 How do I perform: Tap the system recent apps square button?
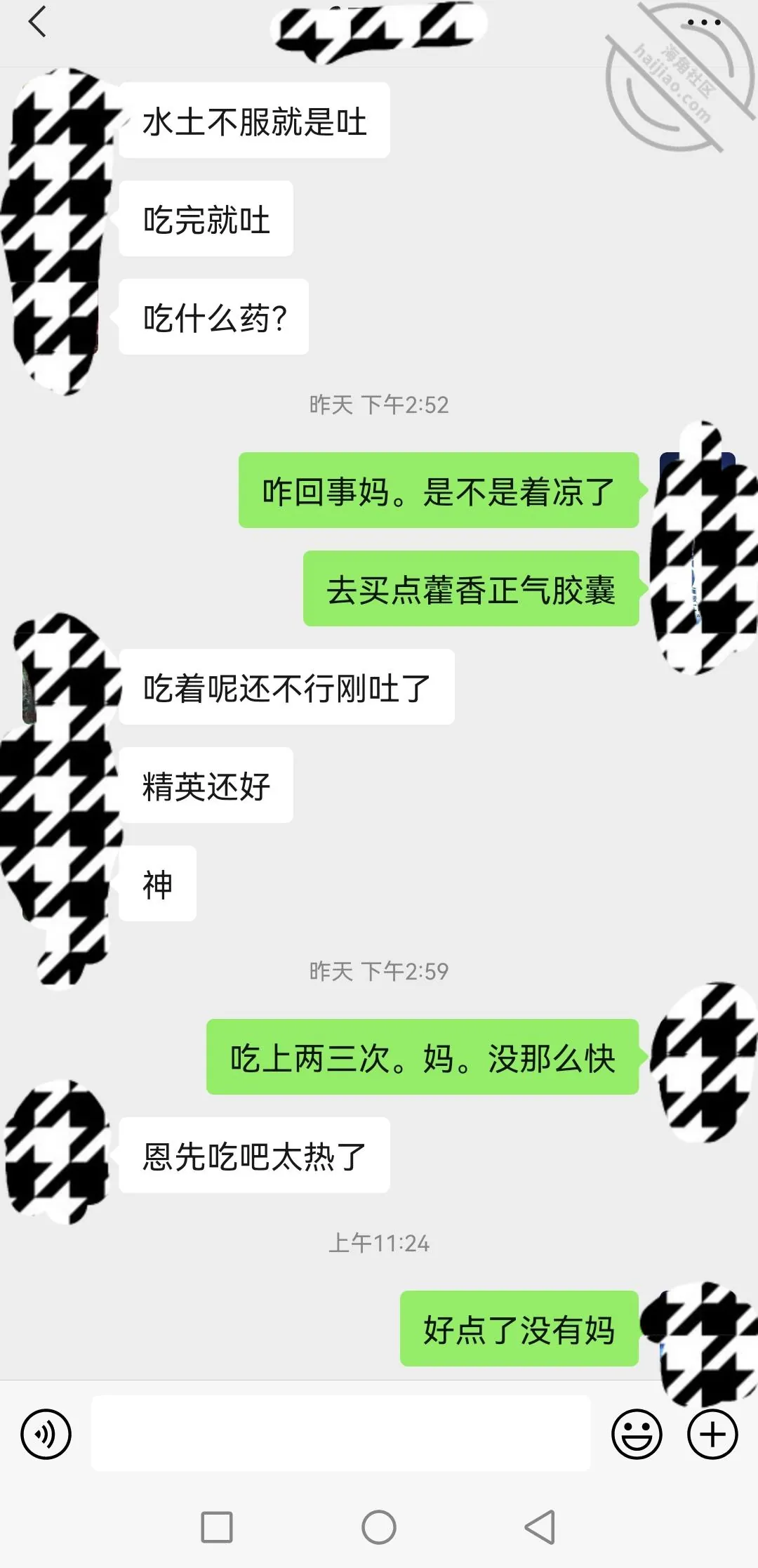coord(217,1527)
